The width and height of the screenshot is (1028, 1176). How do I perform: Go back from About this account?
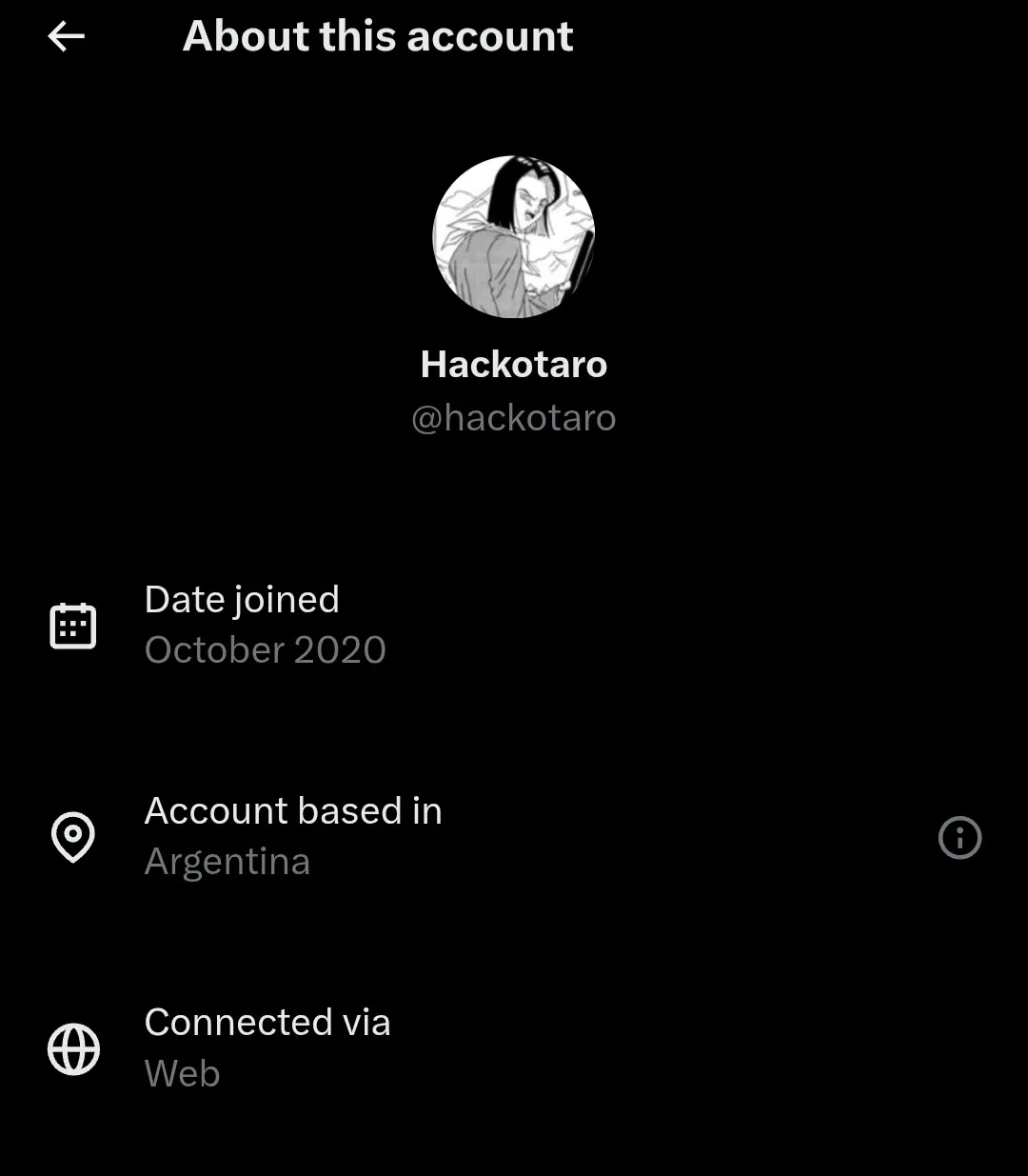point(66,37)
